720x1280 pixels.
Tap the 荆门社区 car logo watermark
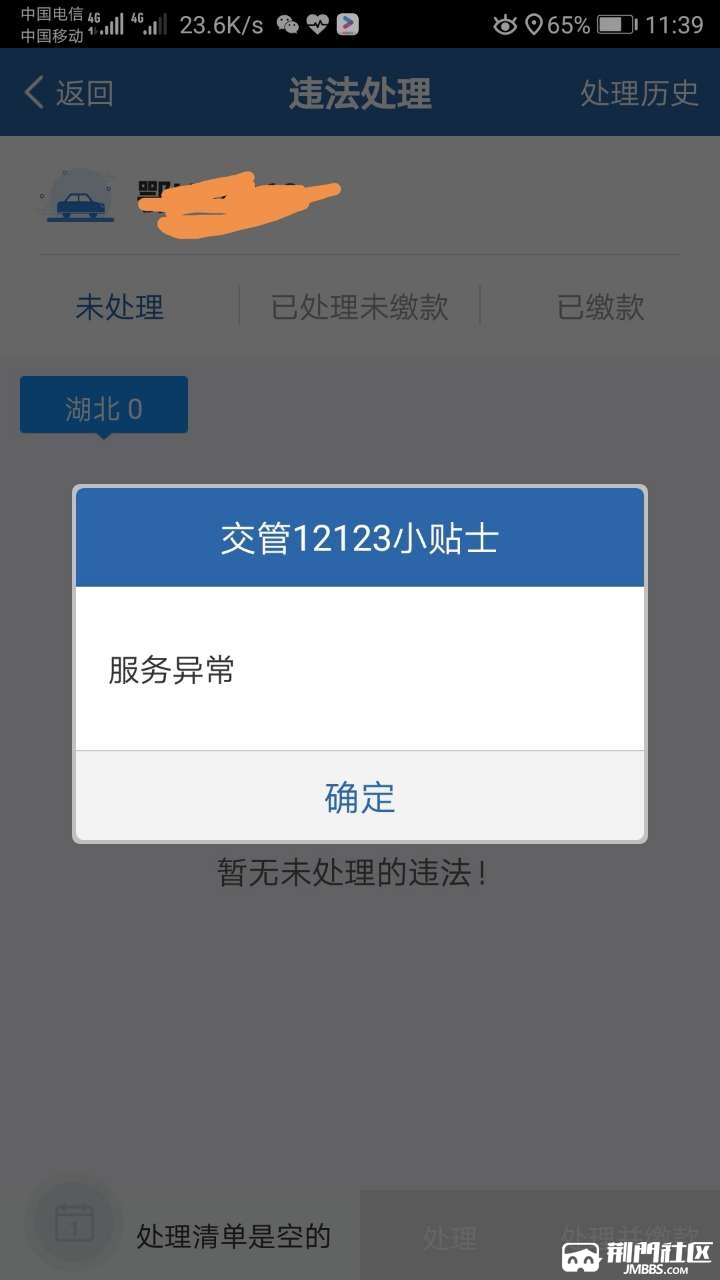click(x=583, y=1254)
